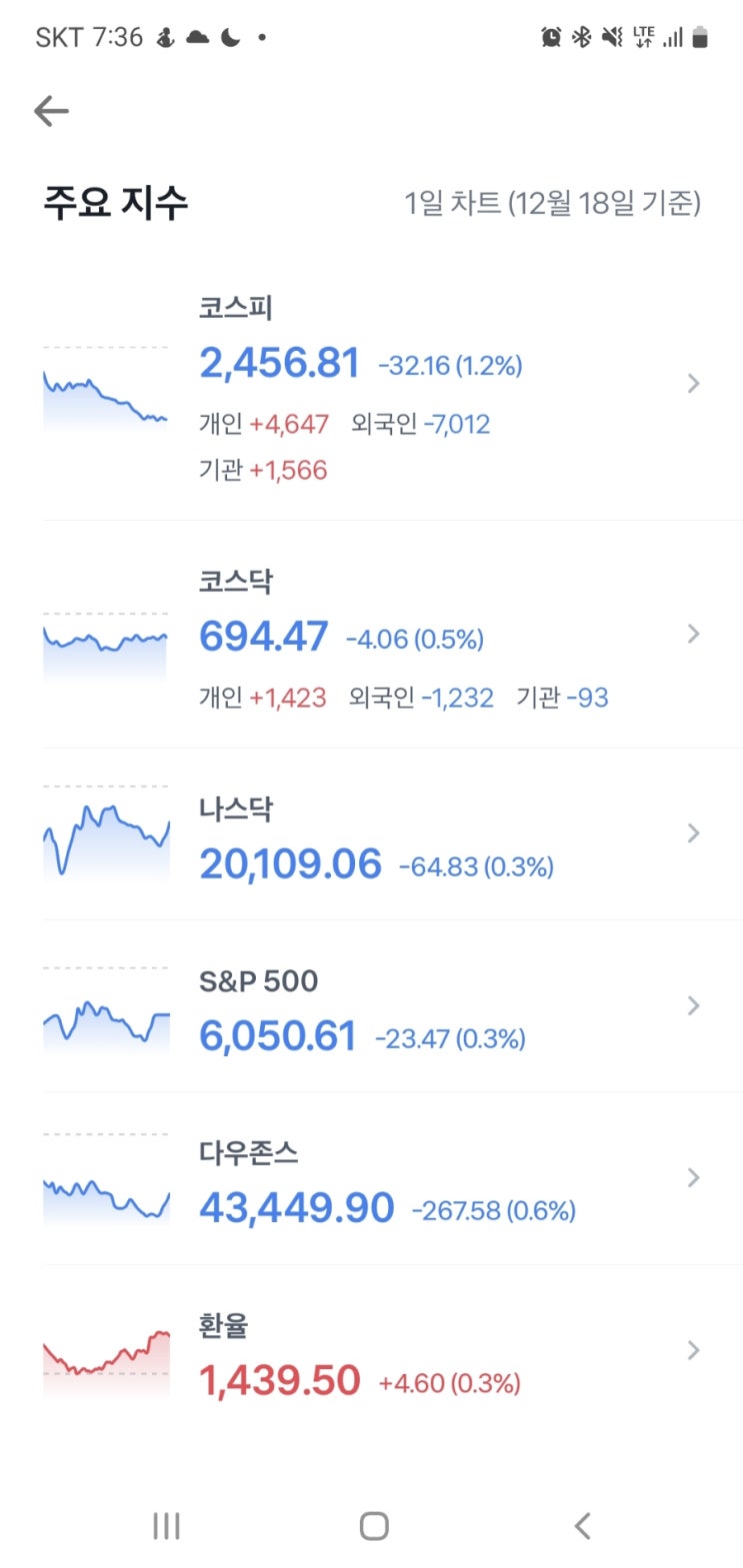The image size is (743, 1568).
Task: Open recent apps from navigation bar
Action: tap(166, 1525)
